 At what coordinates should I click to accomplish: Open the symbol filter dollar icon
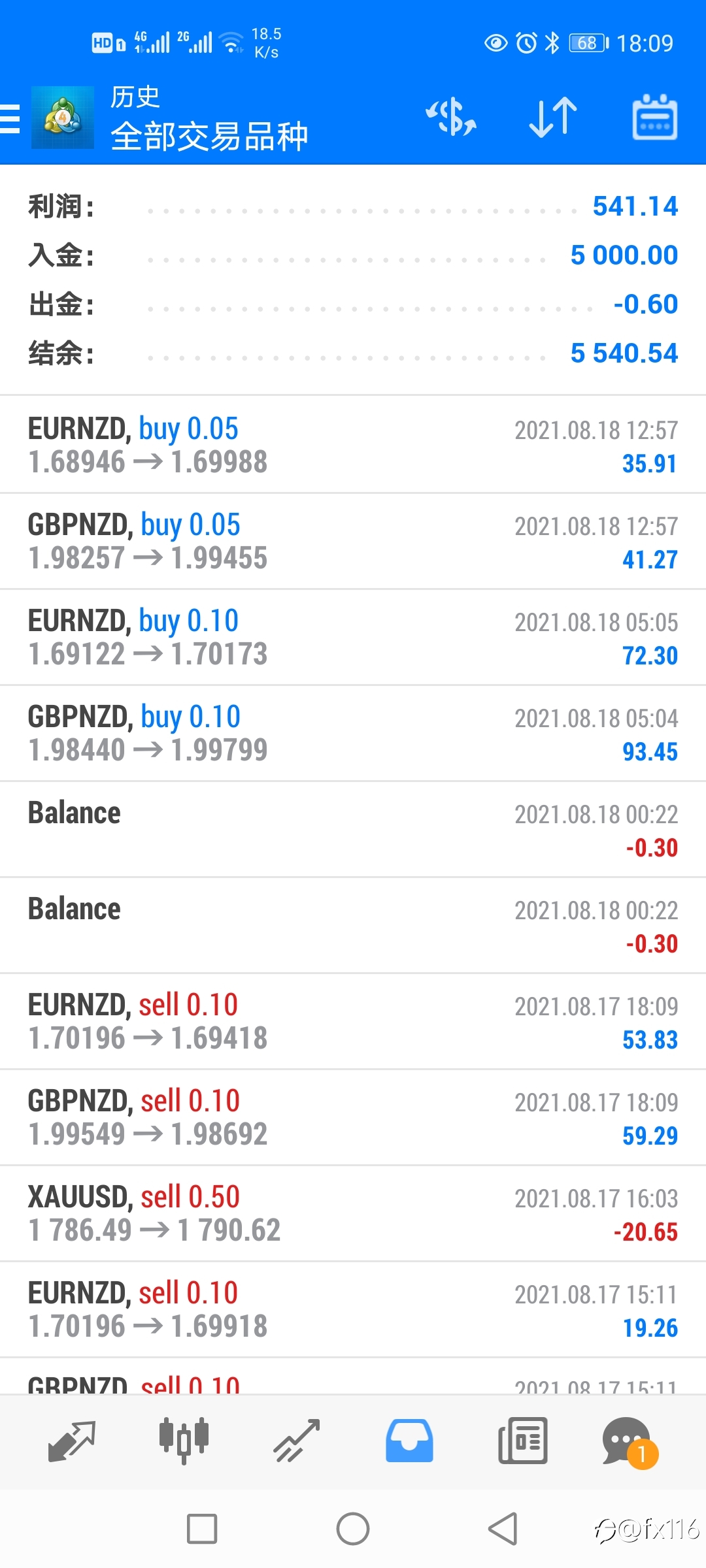pos(451,118)
